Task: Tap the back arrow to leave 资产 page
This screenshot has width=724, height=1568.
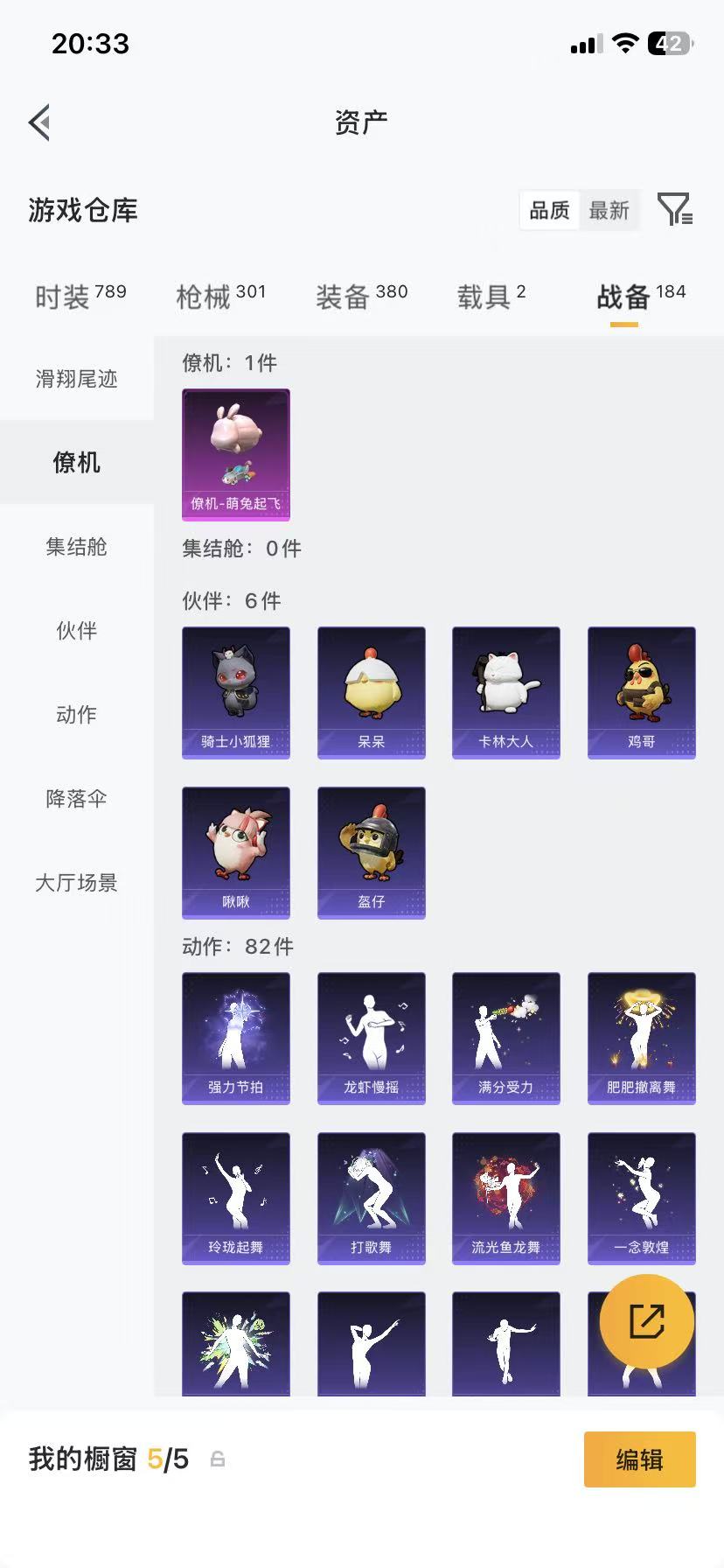Action: point(38,122)
